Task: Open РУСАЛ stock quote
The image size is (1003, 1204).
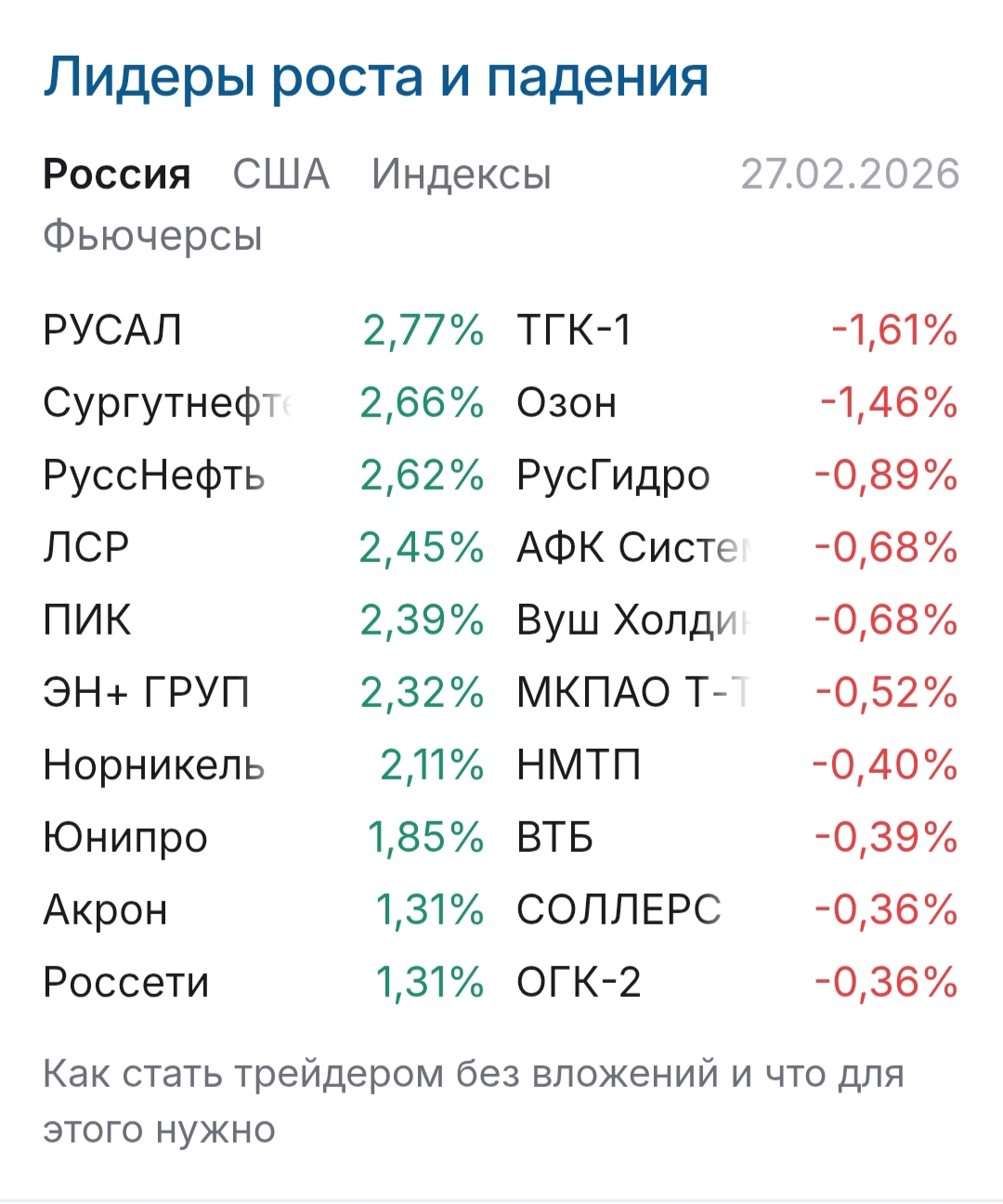Action: point(112,331)
